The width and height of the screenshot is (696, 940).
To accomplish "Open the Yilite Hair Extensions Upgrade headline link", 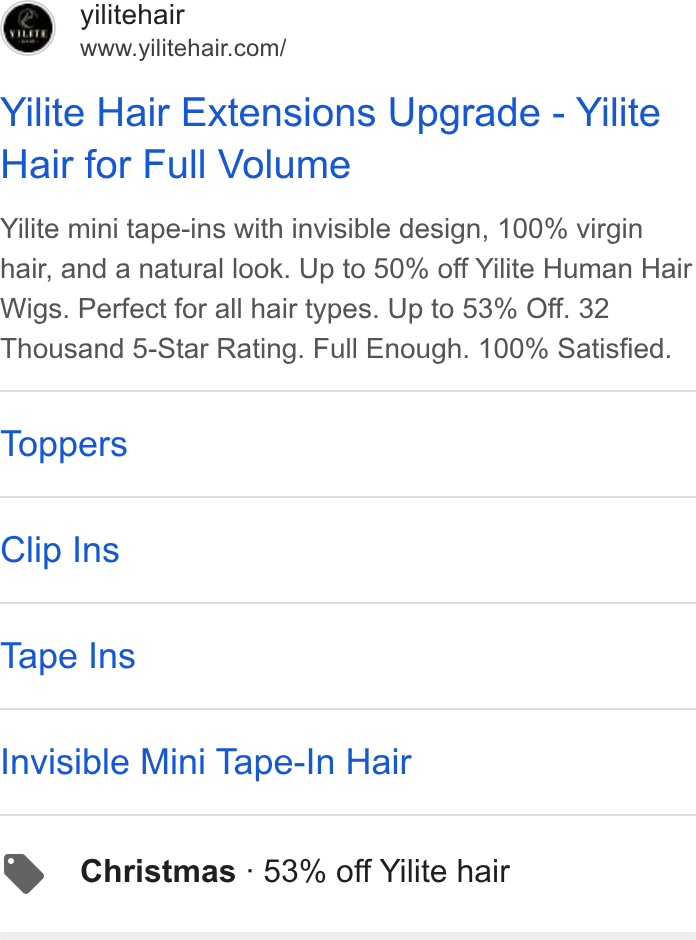I will pyautogui.click(x=330, y=138).
